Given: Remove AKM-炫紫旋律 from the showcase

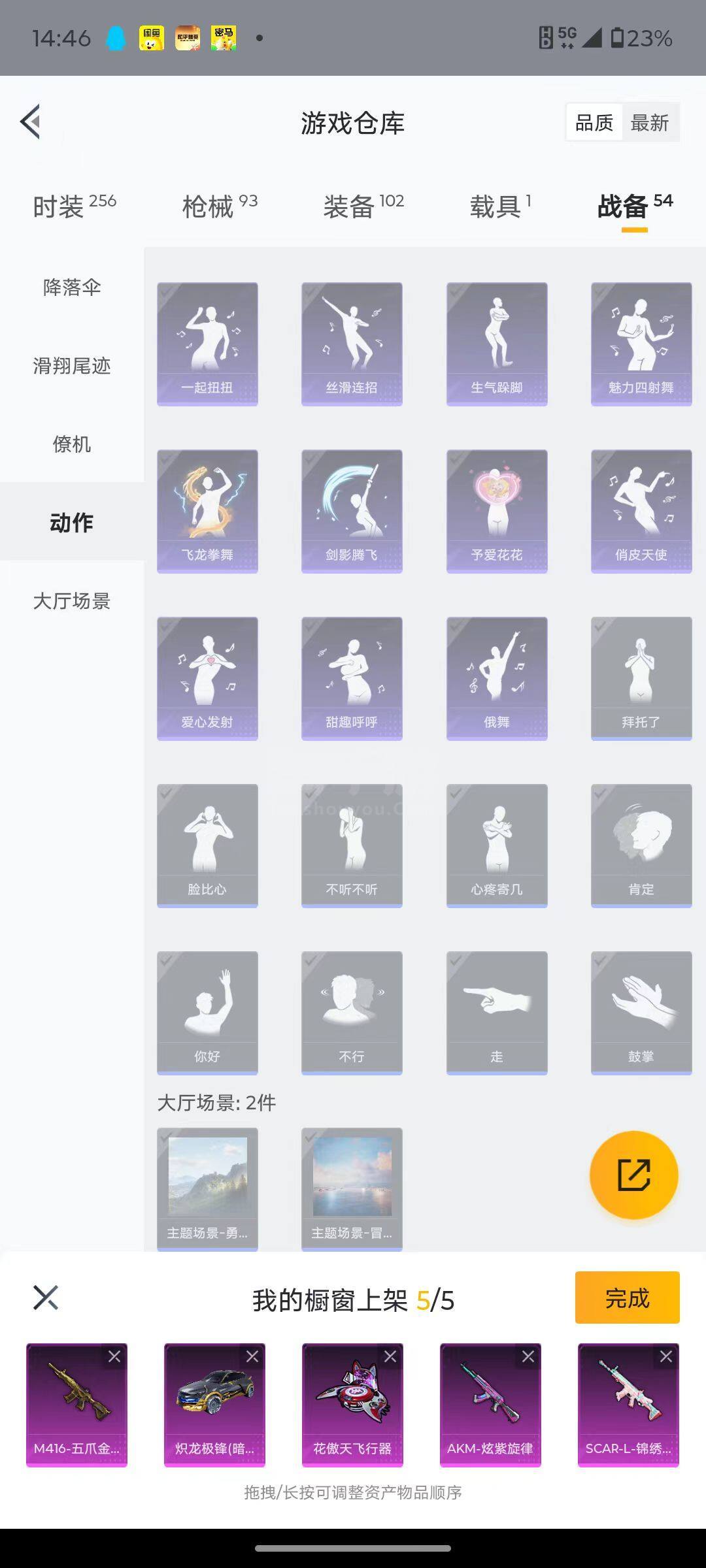Looking at the screenshot, I should pyautogui.click(x=528, y=1357).
